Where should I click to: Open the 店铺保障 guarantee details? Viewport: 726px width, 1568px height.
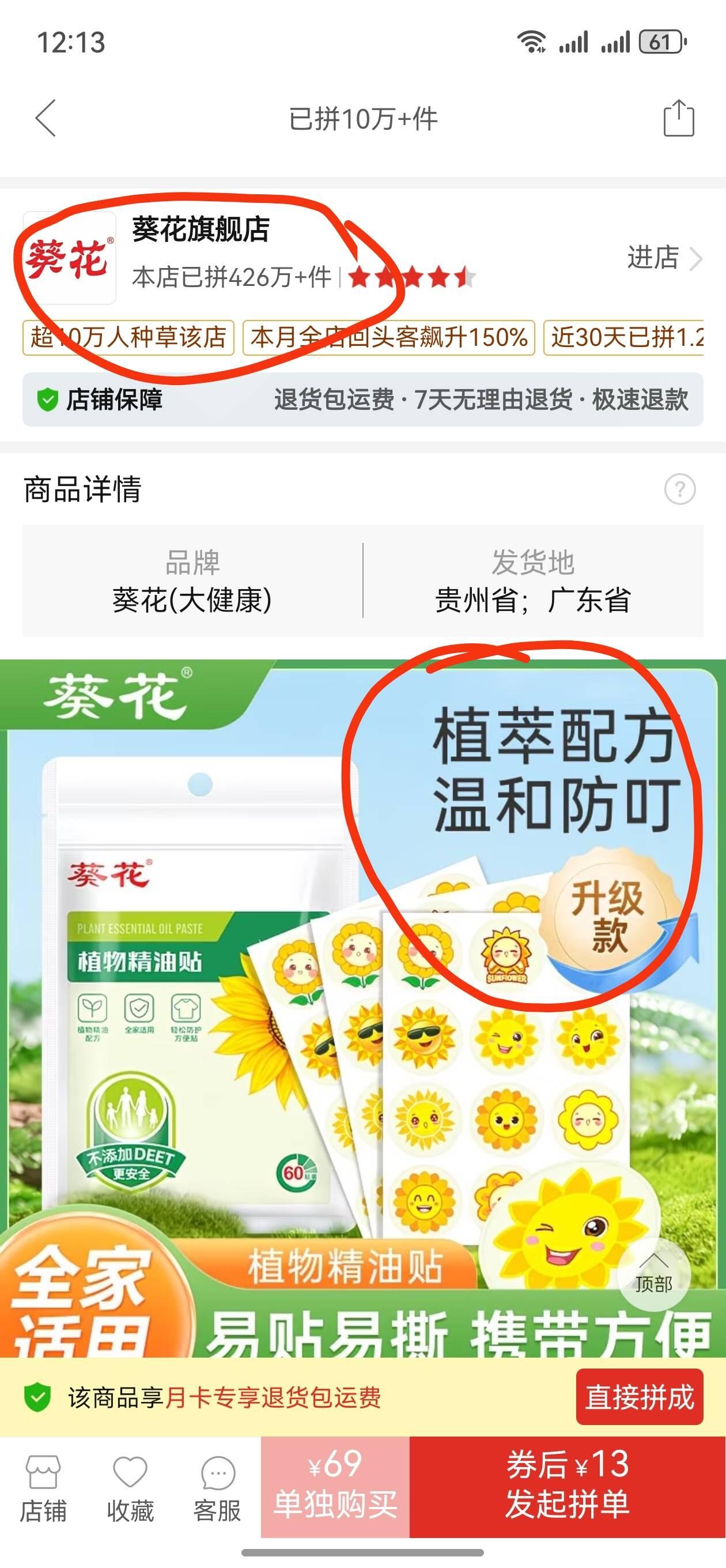(362, 400)
